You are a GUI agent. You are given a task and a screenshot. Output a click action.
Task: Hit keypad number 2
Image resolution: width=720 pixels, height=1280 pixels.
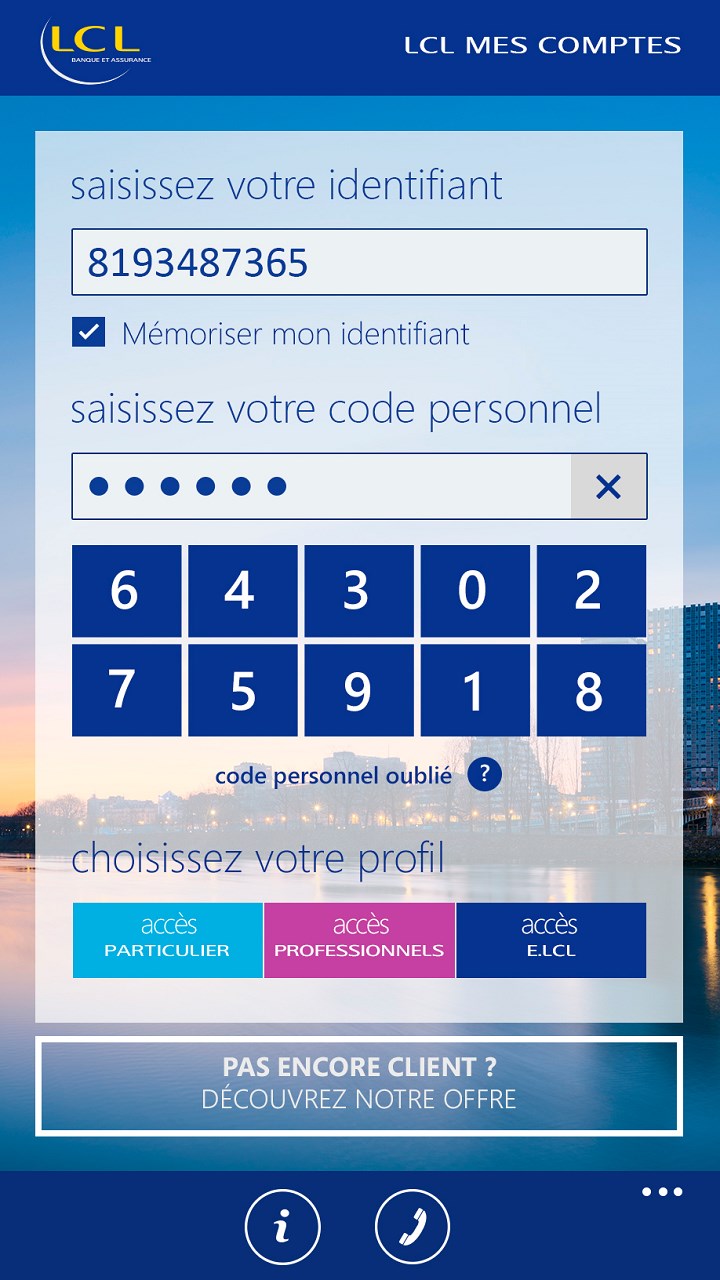pos(591,591)
